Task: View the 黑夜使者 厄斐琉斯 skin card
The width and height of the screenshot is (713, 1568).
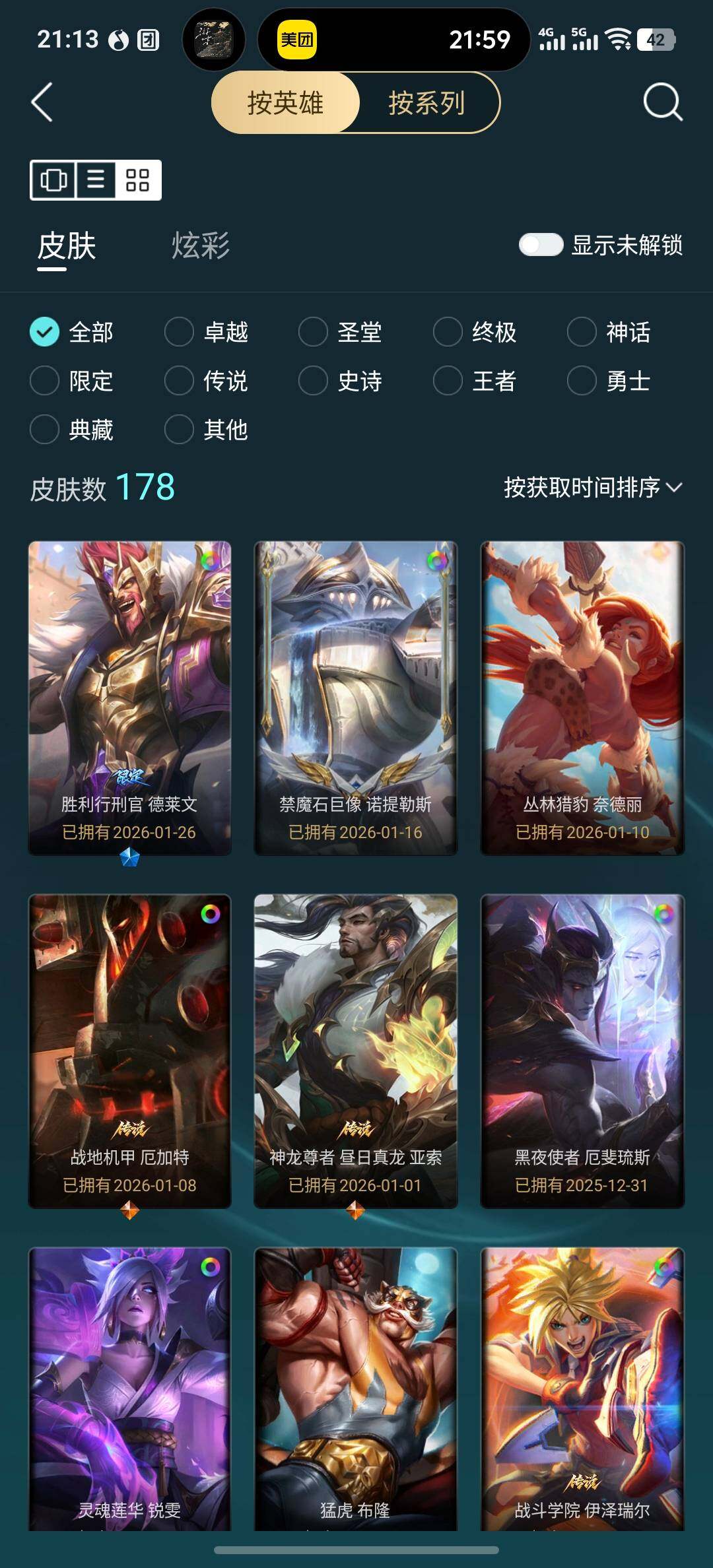Action: (x=582, y=1051)
